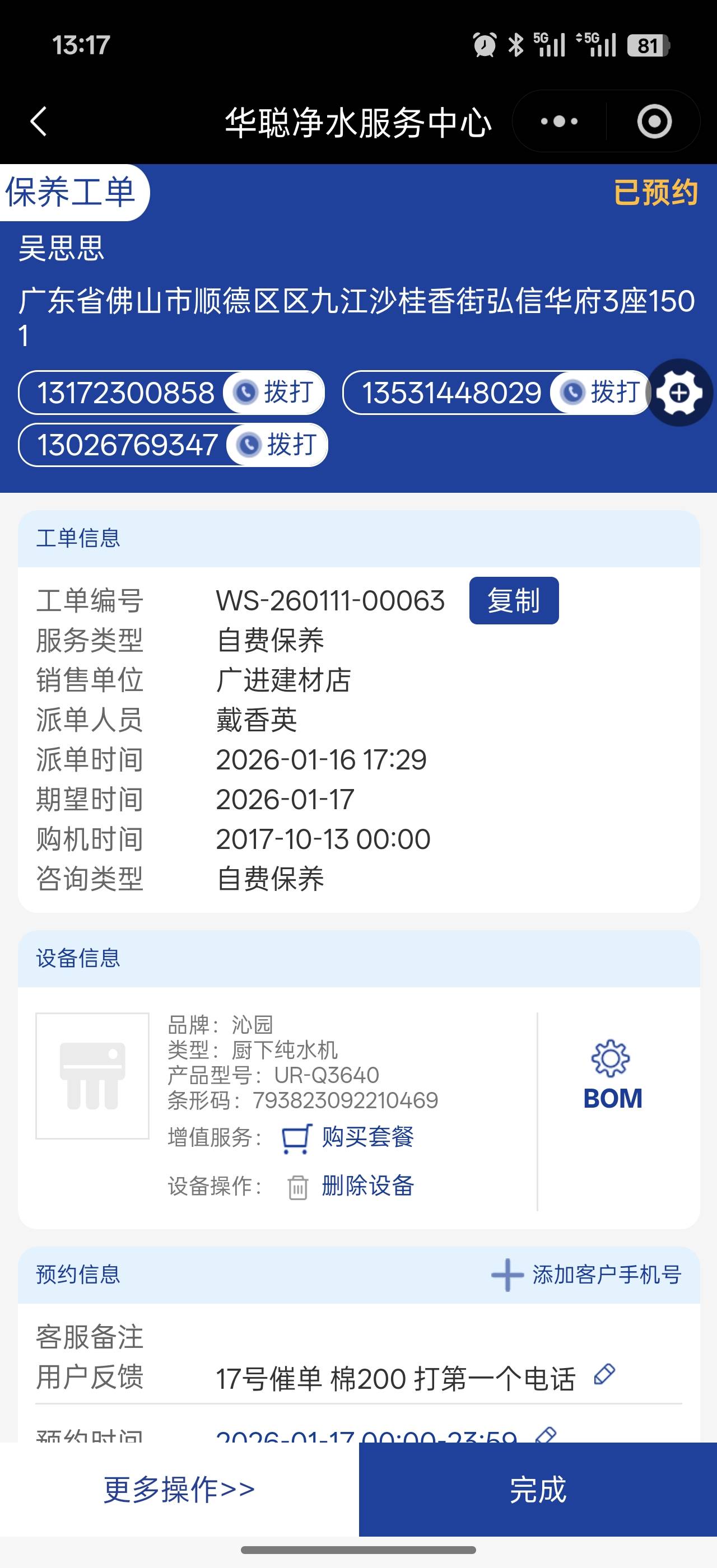Tap 完成 to finish the work order
Viewport: 717px width, 1568px height.
537,1489
